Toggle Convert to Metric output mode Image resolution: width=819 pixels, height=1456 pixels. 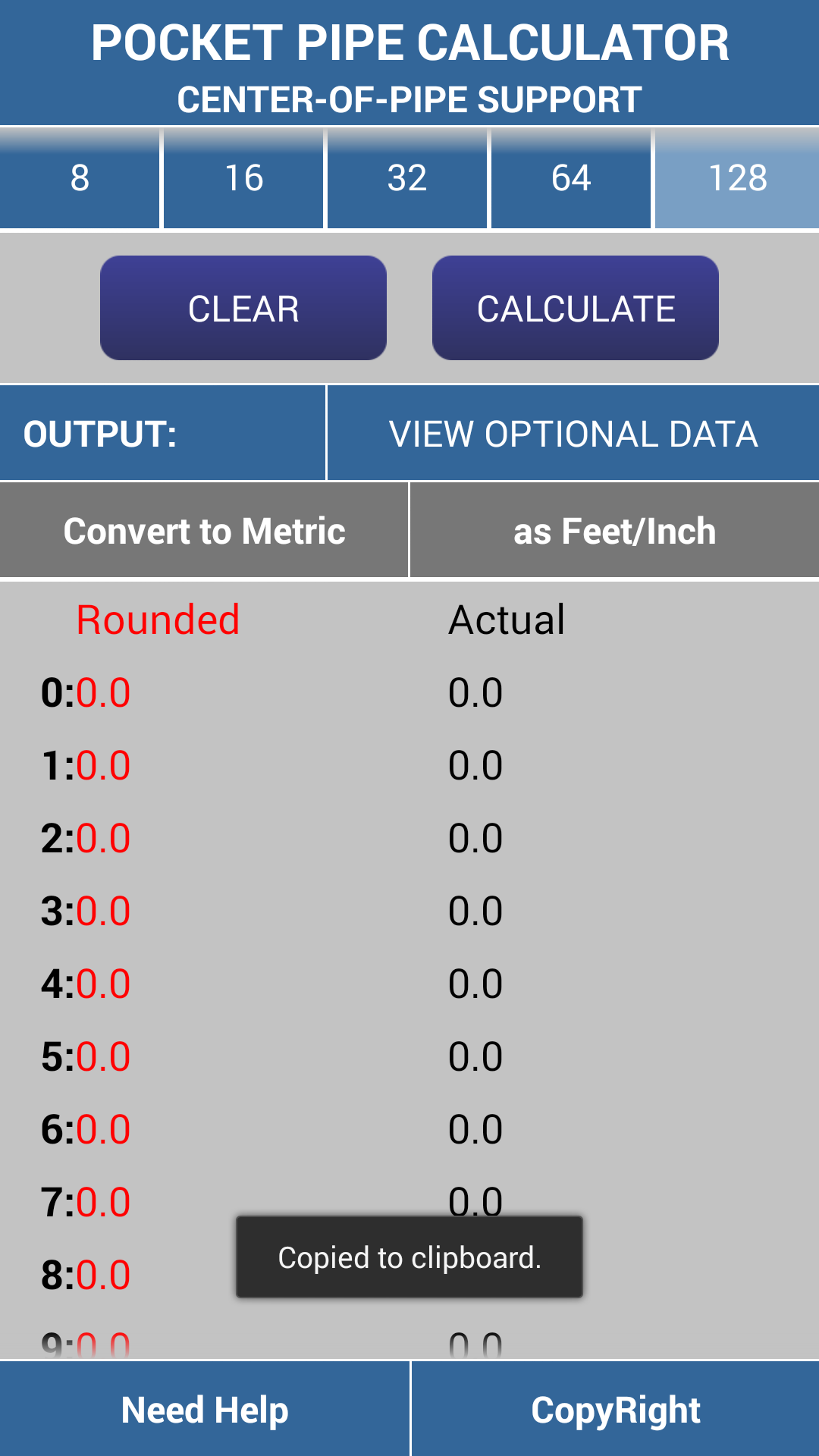tap(203, 531)
